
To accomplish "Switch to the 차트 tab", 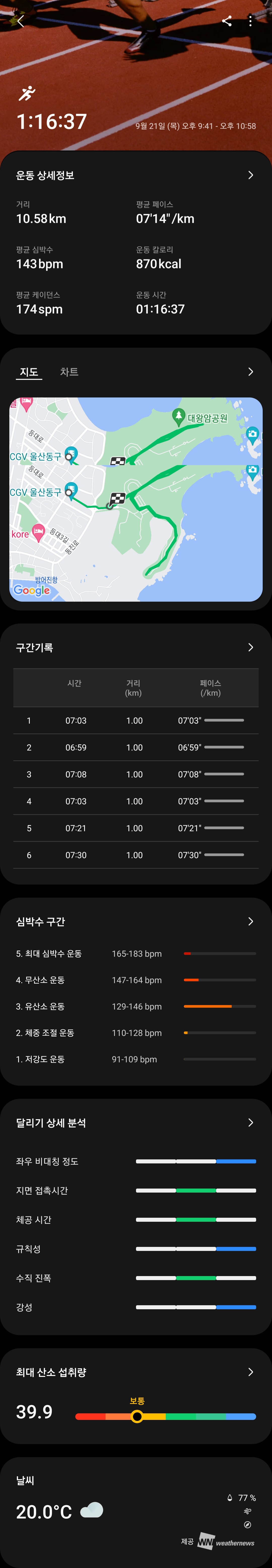I will click(69, 372).
